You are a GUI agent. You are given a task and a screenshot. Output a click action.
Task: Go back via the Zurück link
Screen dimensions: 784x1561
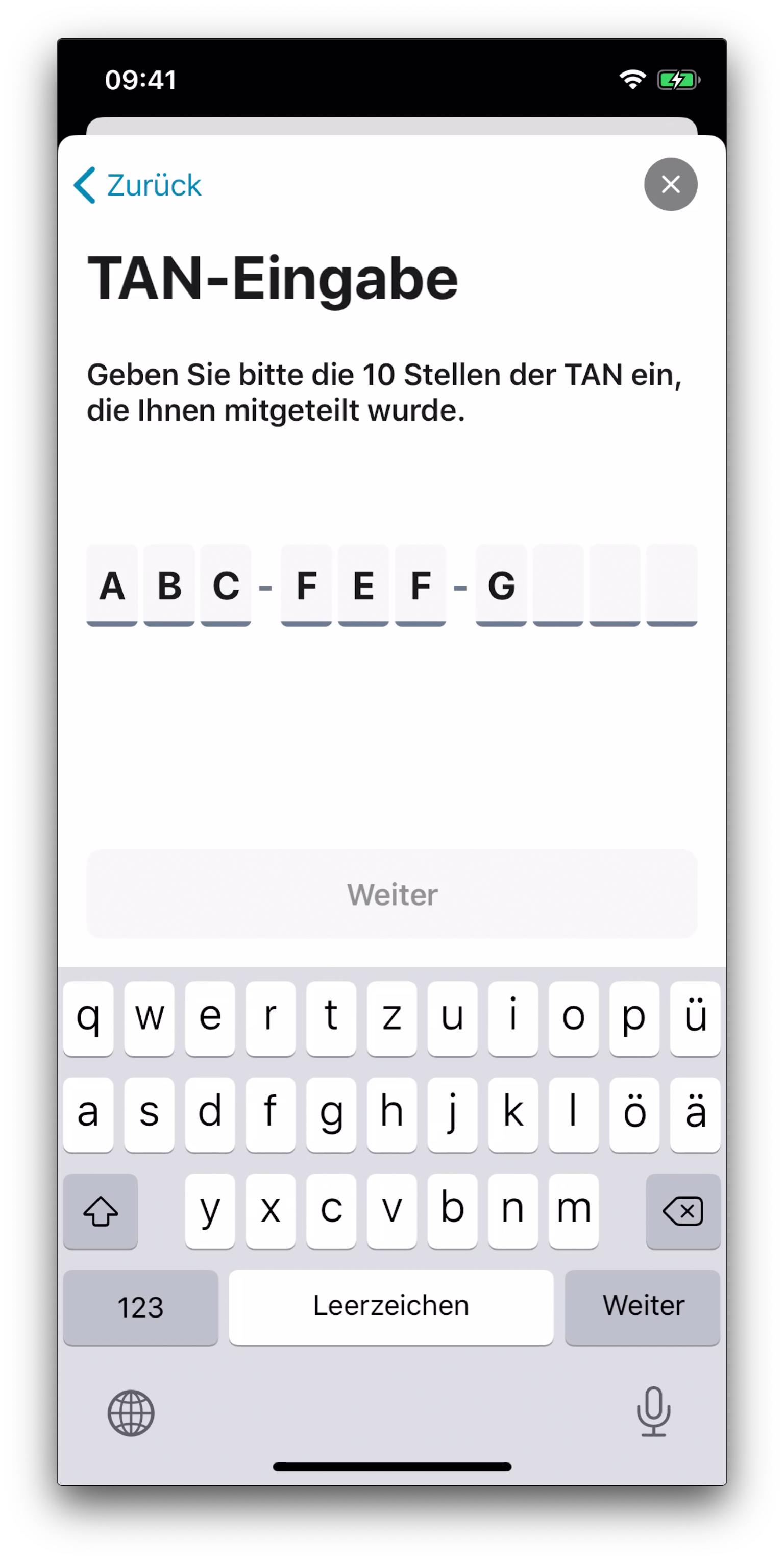137,185
